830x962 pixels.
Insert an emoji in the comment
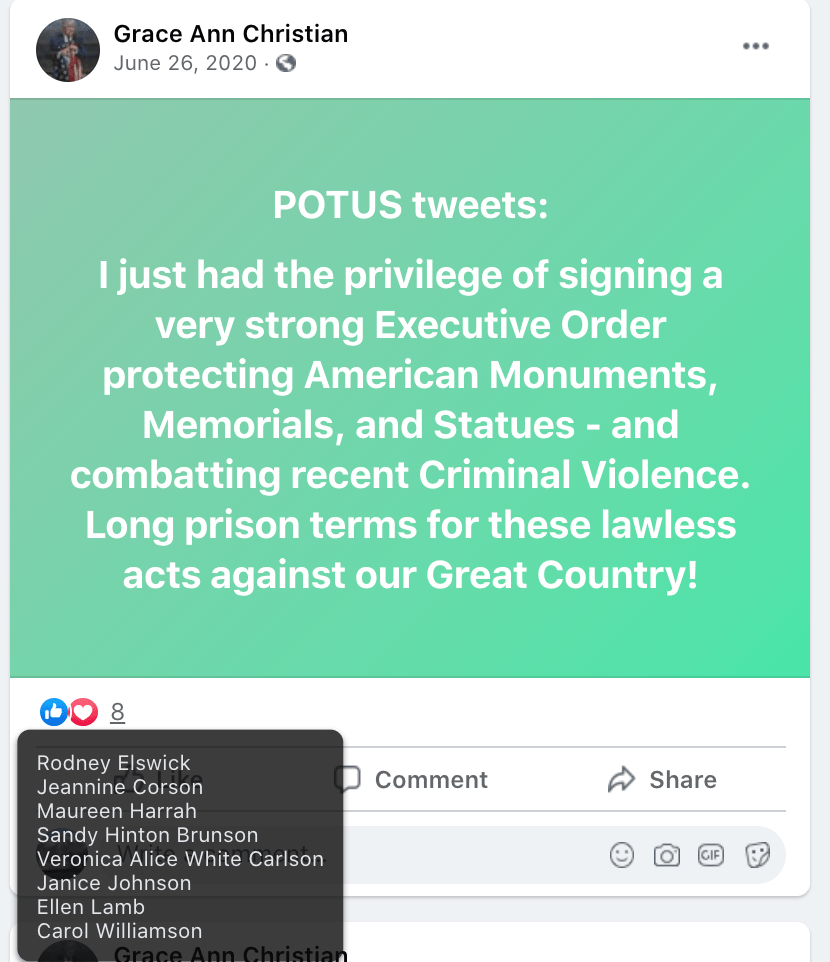point(622,855)
